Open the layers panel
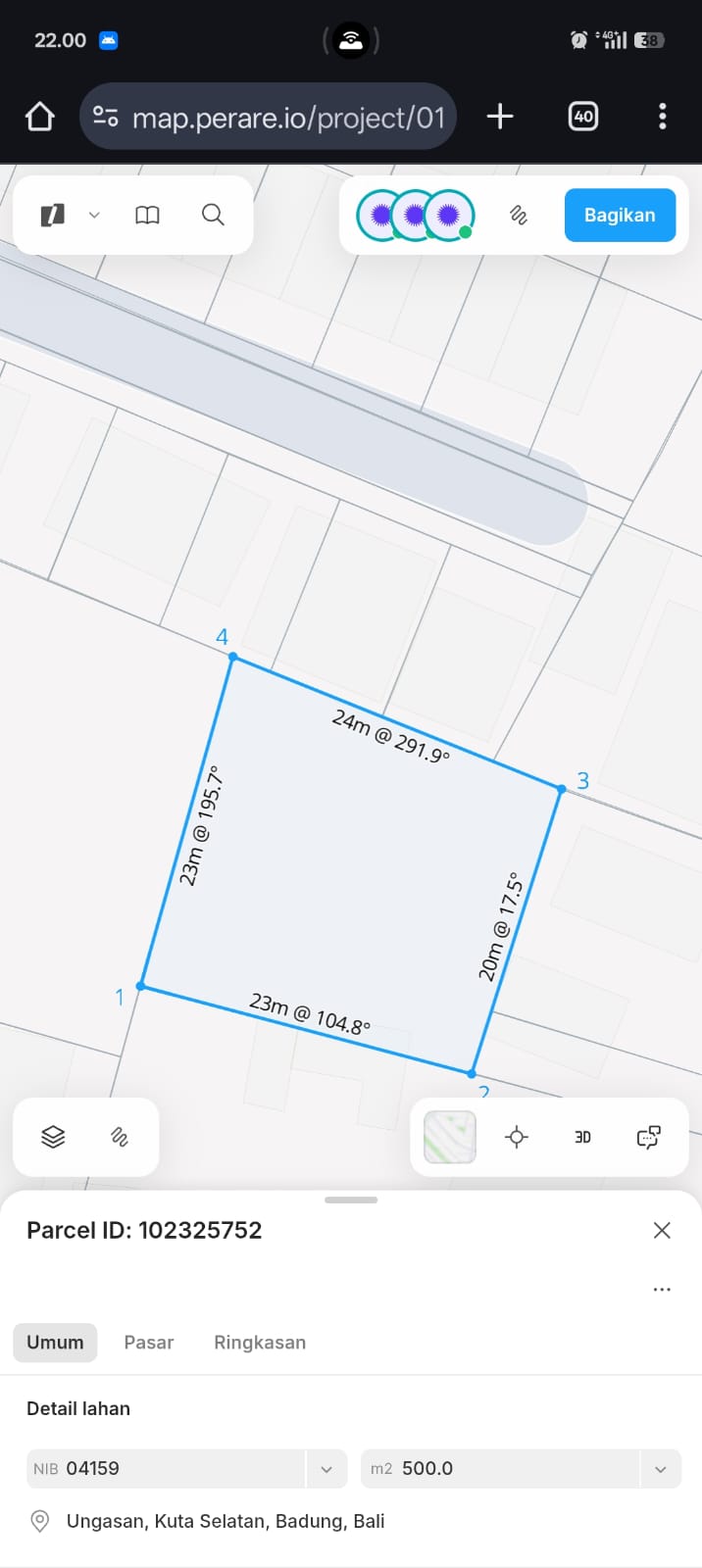This screenshot has height=1568, width=702. [x=53, y=1137]
